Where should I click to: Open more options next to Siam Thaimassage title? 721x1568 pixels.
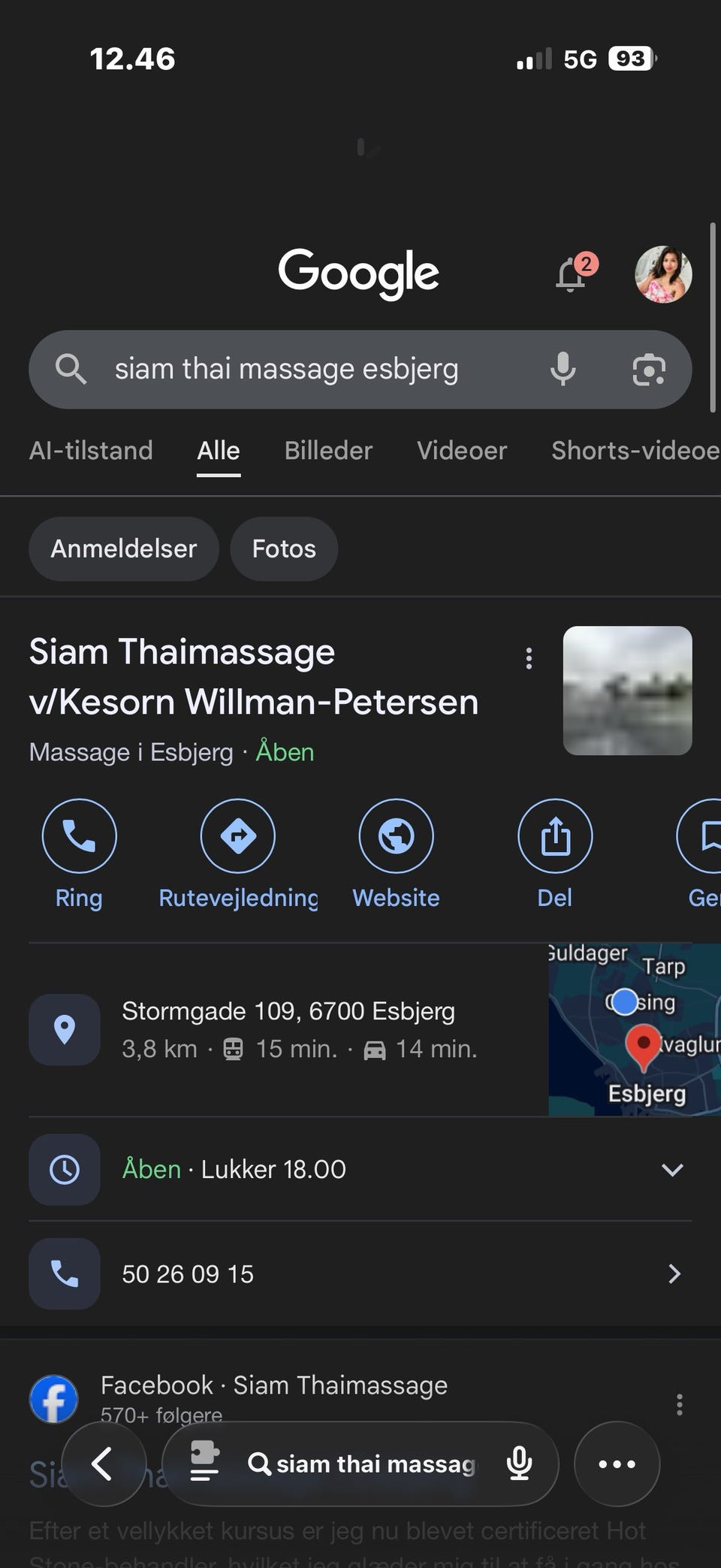click(x=529, y=659)
